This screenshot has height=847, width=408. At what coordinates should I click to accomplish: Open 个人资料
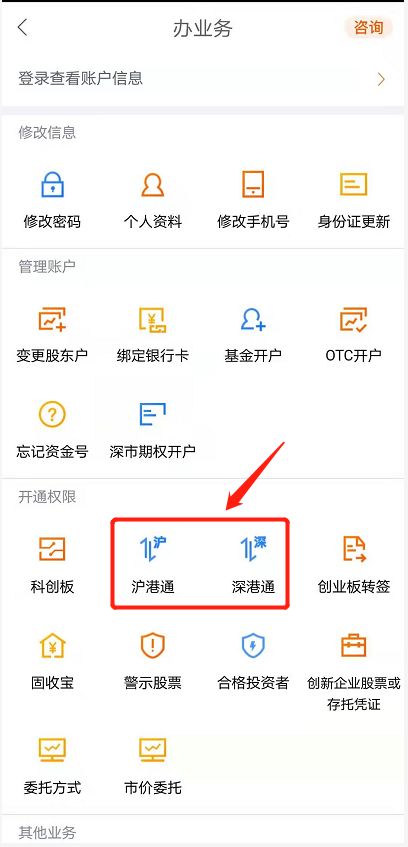pos(153,199)
